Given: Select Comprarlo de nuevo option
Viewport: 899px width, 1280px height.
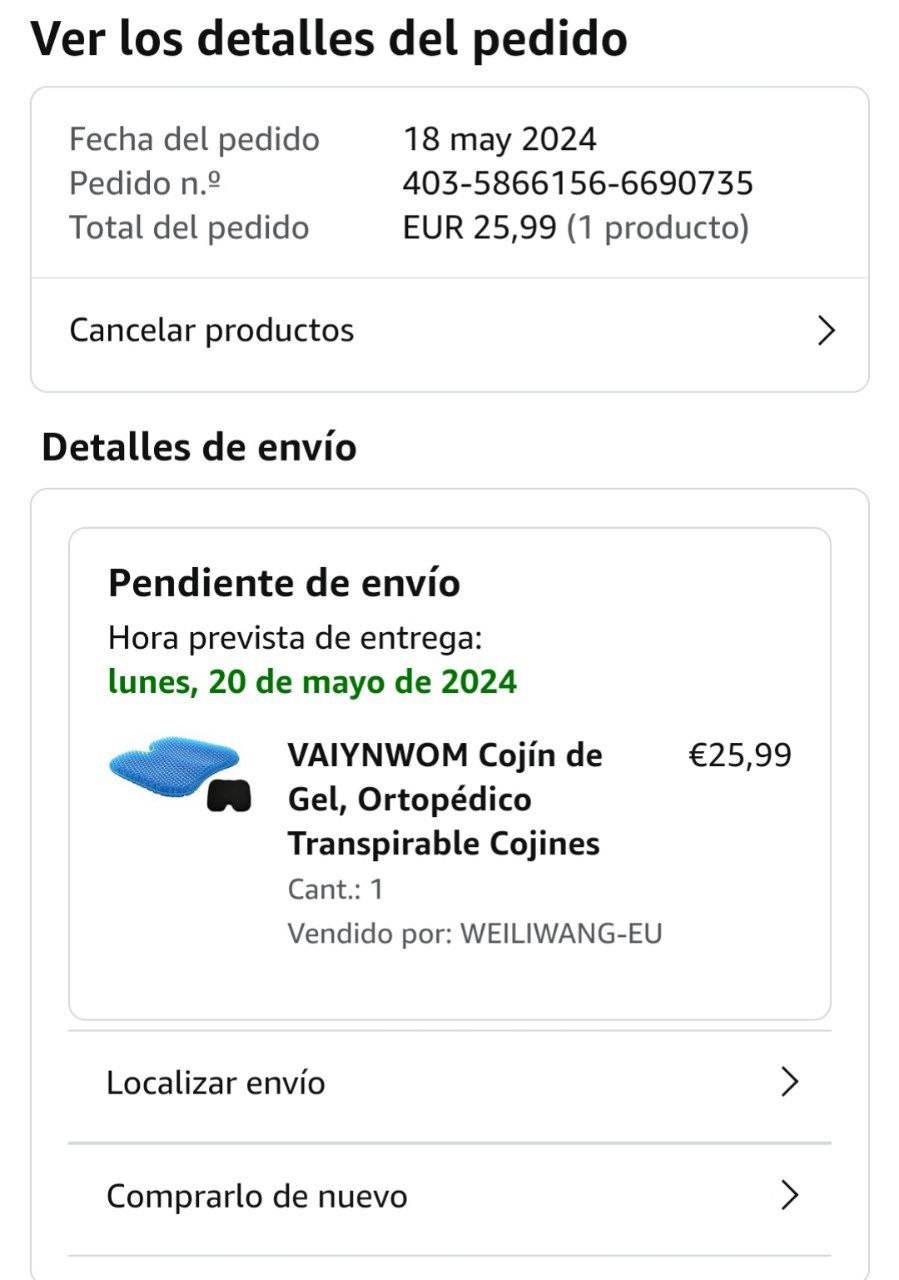Looking at the screenshot, I should (449, 1197).
